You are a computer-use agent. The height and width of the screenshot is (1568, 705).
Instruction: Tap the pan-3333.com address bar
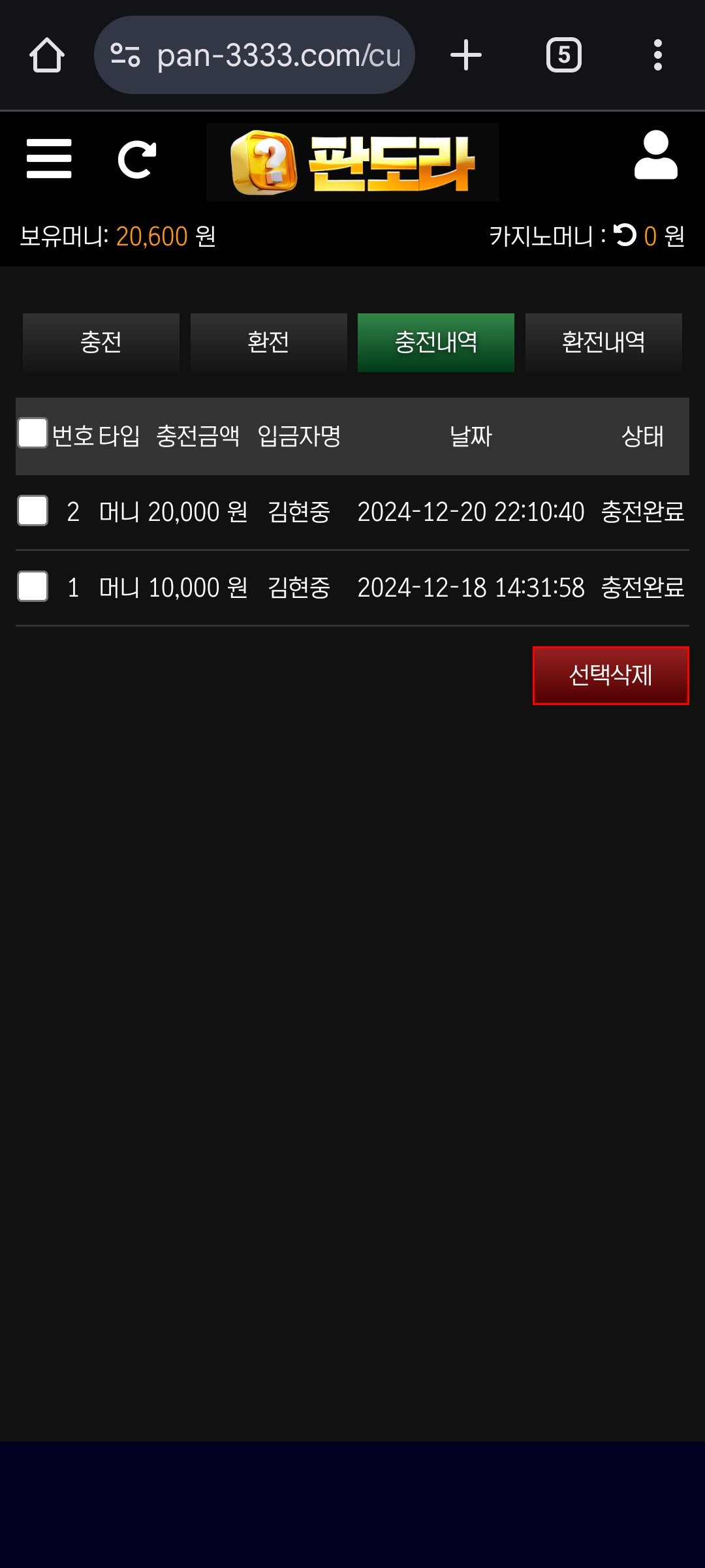coord(255,55)
